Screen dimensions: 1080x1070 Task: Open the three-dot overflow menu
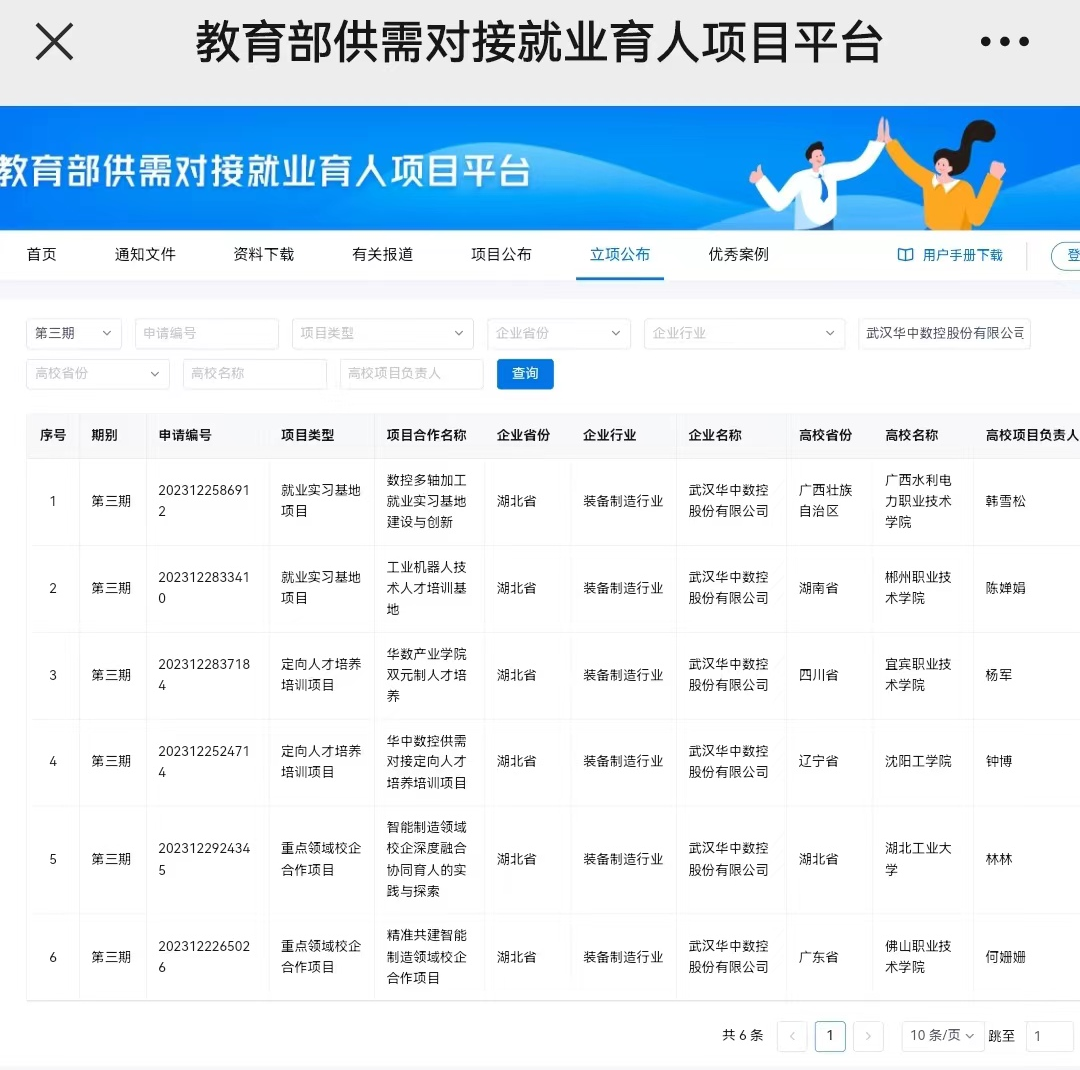coord(1004,42)
